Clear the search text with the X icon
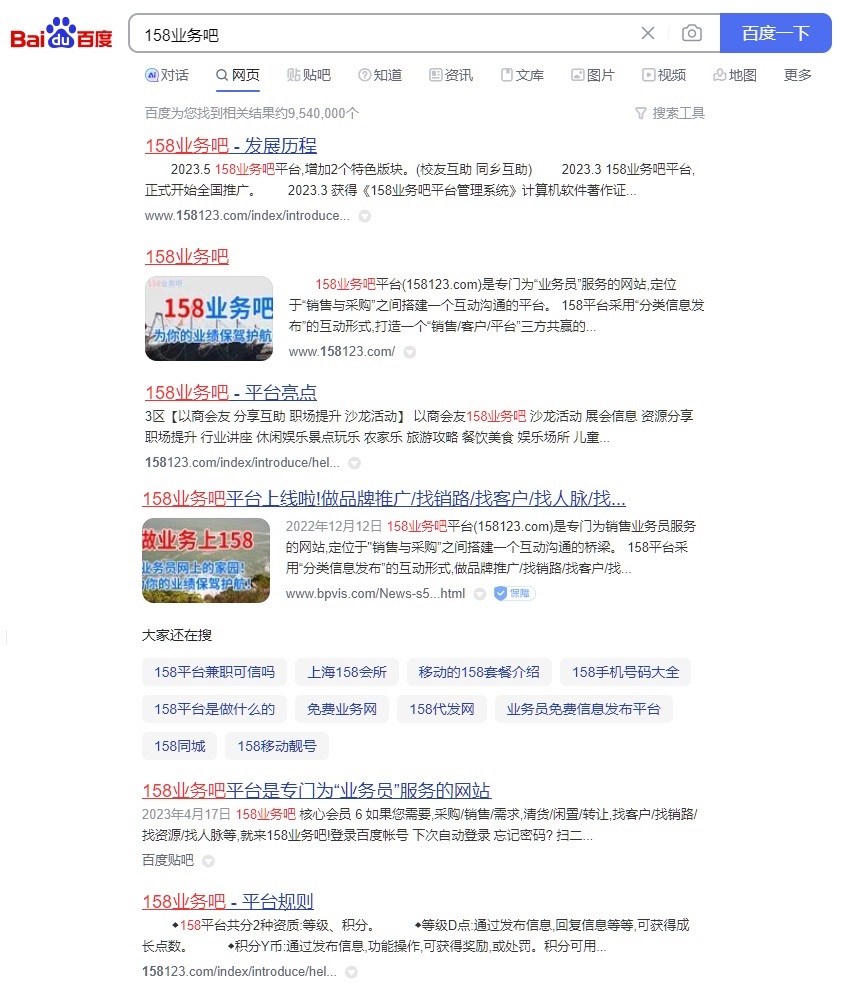 tap(648, 33)
